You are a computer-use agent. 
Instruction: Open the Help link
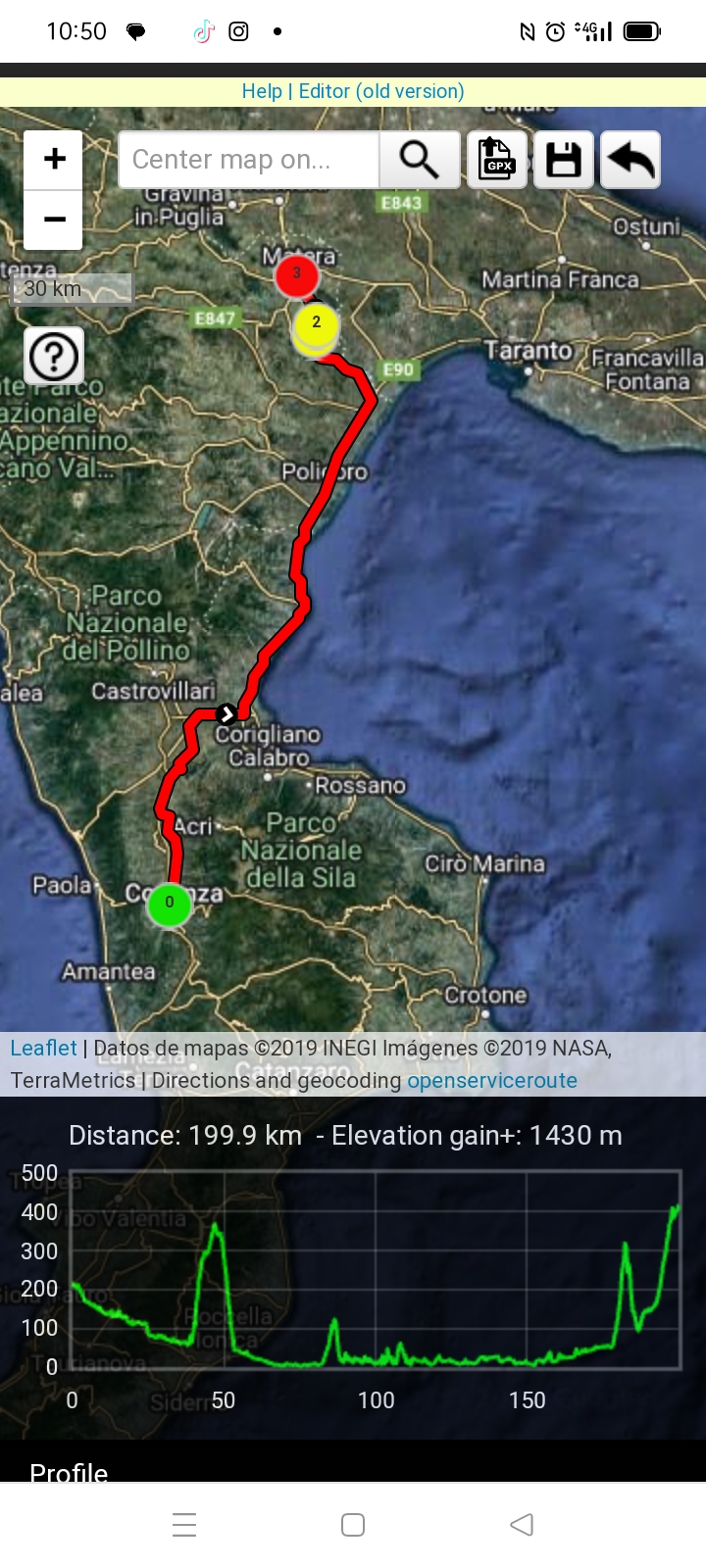[x=262, y=91]
